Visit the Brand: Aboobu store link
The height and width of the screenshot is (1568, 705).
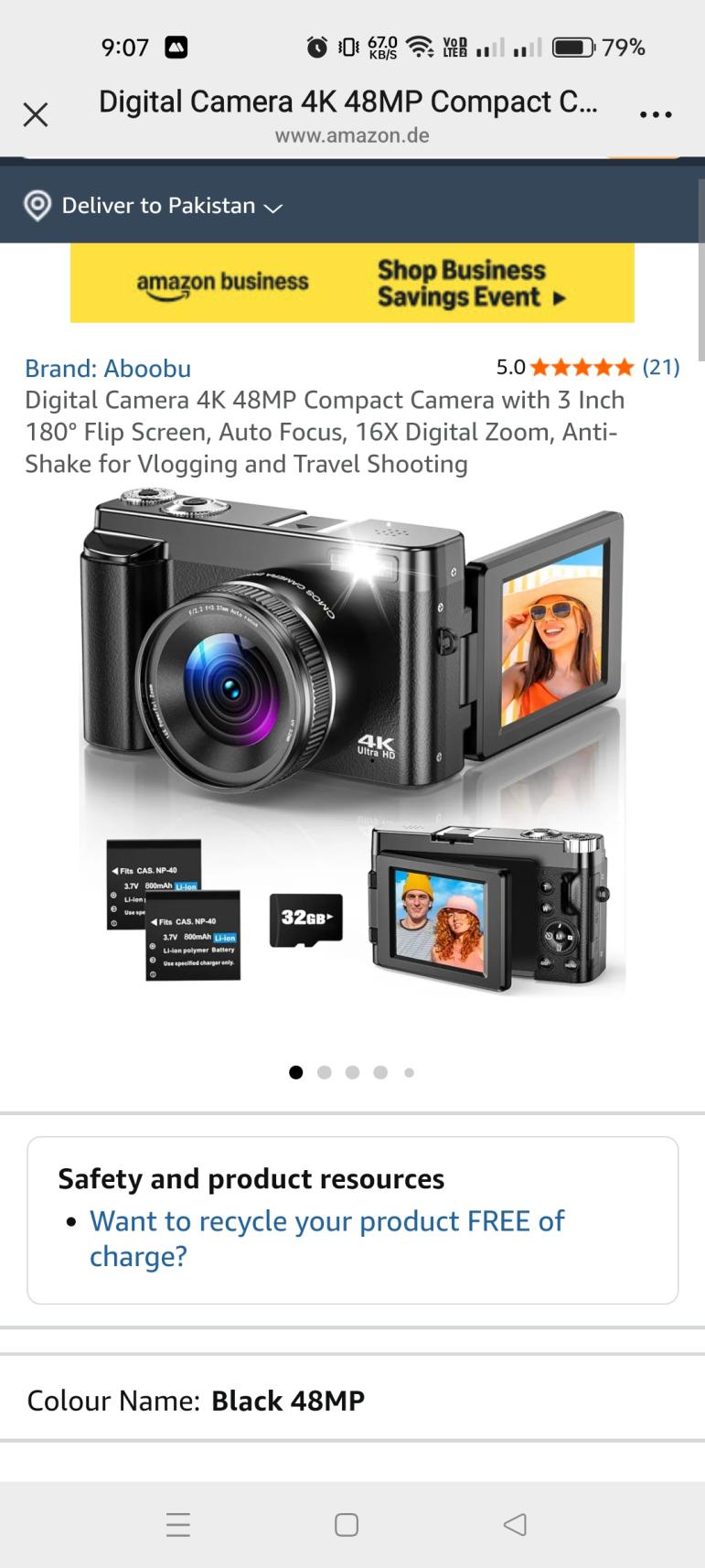coord(108,369)
